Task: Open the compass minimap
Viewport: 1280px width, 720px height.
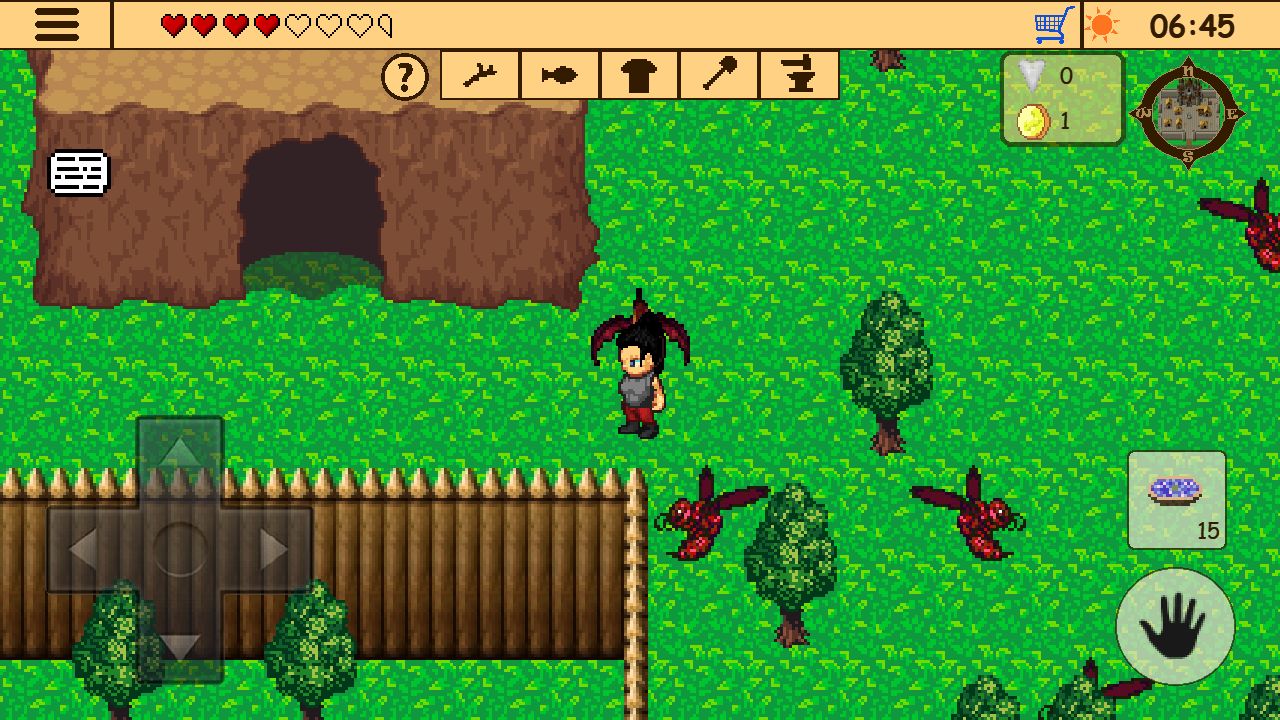Action: point(1187,113)
